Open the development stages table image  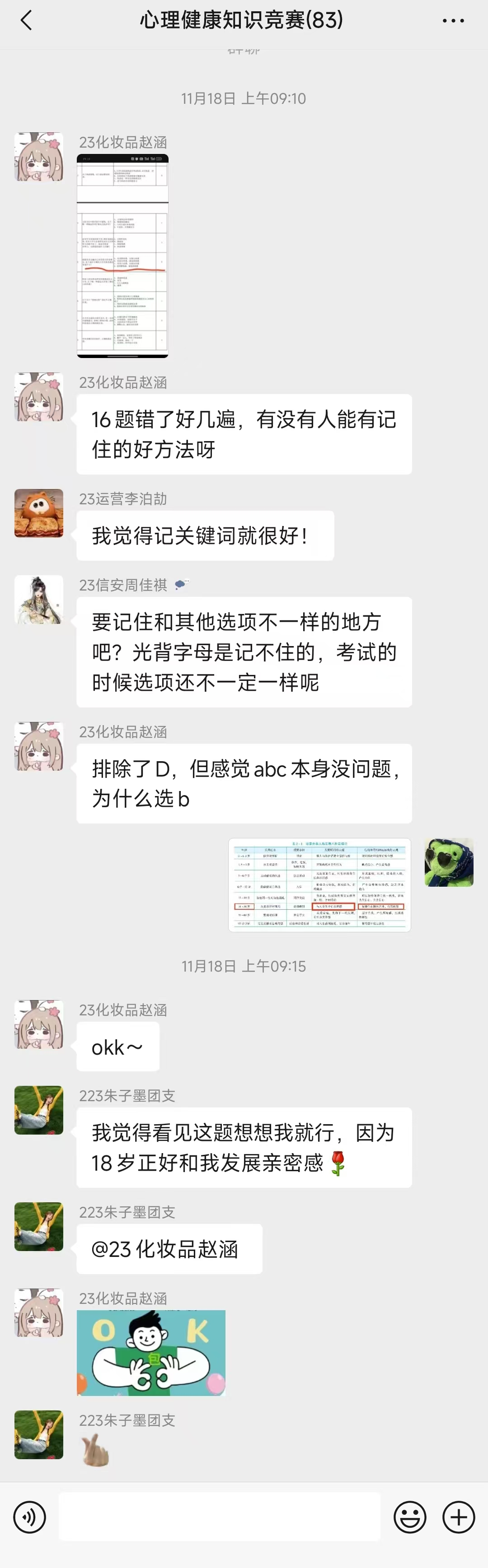(x=319, y=884)
